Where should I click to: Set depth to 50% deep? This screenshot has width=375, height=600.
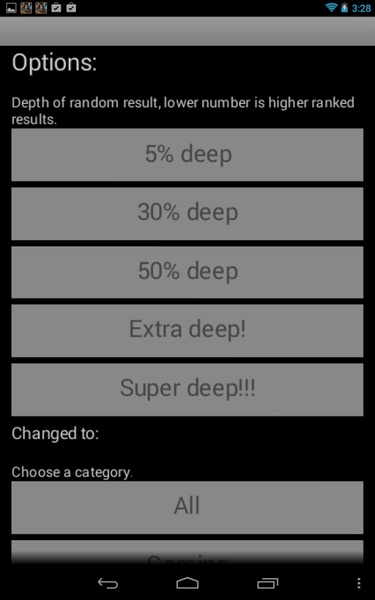tap(187, 272)
